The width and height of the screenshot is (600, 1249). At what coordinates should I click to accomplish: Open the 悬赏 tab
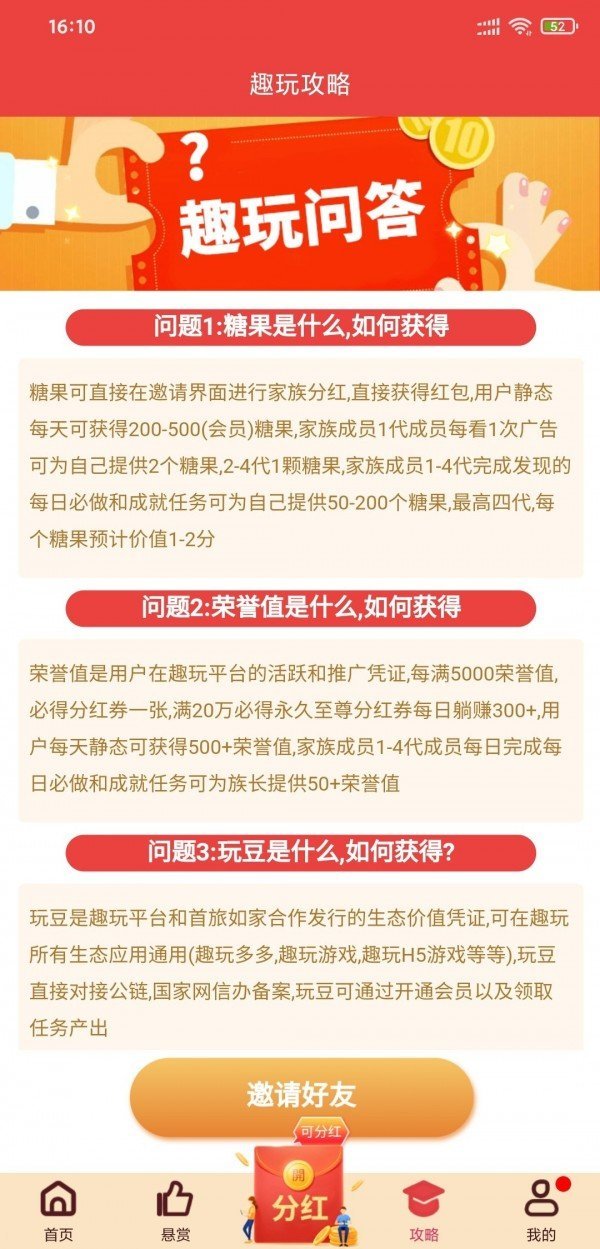(x=175, y=1209)
